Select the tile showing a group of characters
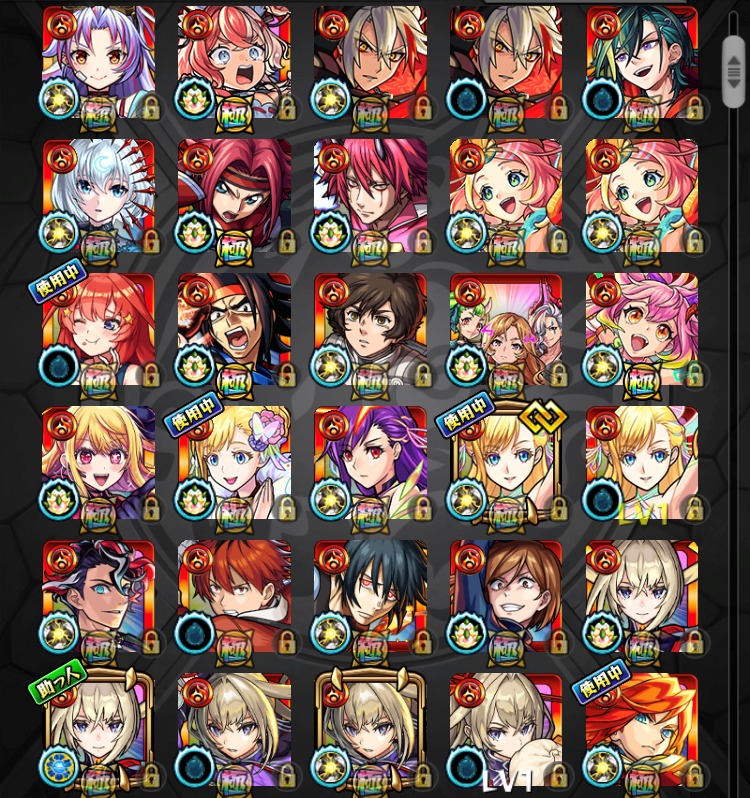 (x=506, y=330)
